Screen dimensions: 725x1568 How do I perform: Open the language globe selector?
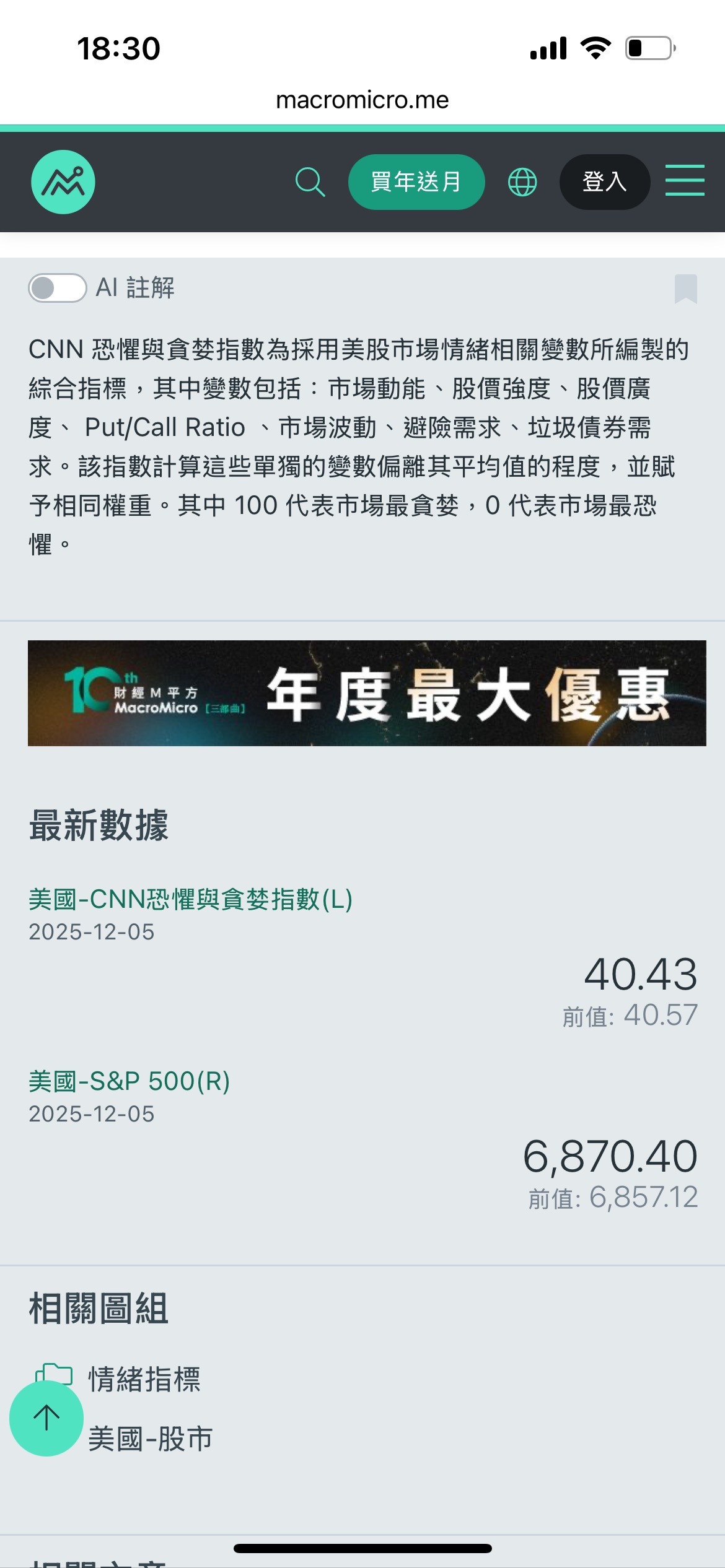pyautogui.click(x=522, y=182)
